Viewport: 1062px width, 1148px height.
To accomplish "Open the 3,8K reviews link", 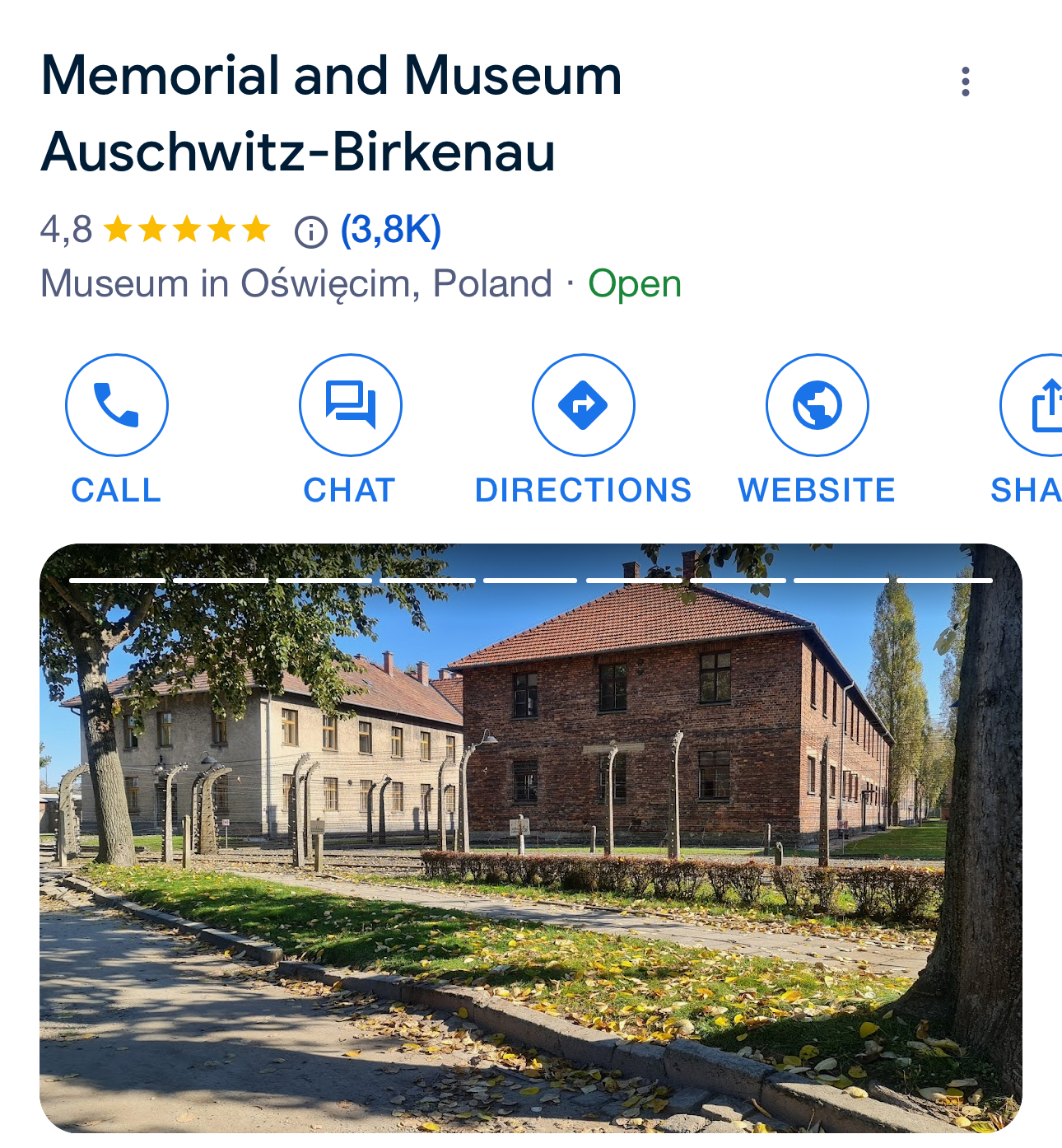I will point(391,230).
